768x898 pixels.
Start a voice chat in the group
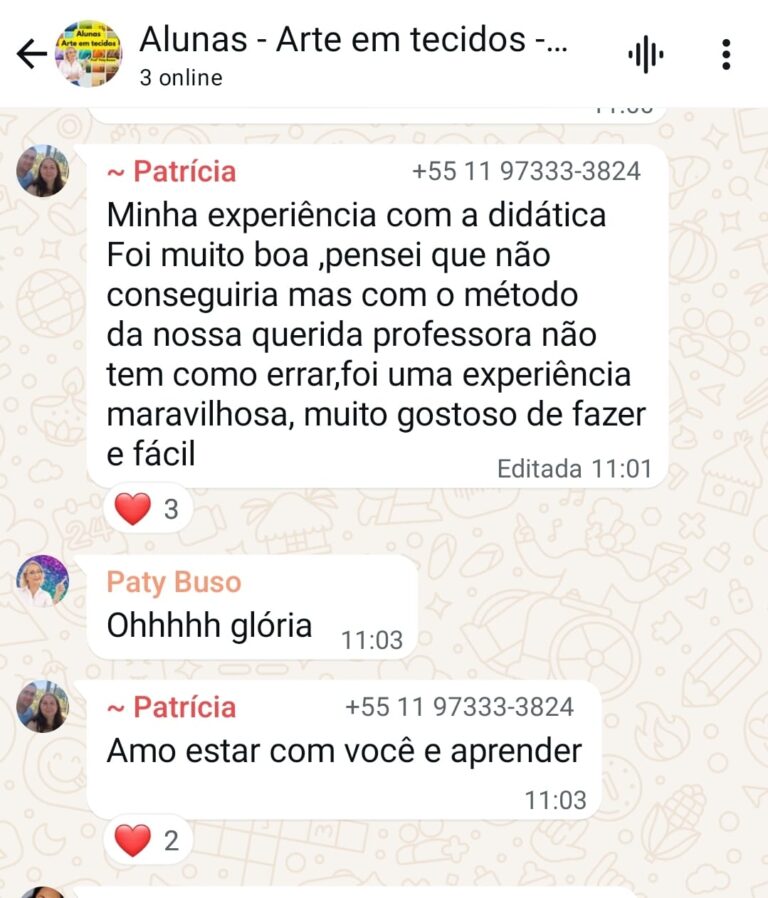[646, 55]
